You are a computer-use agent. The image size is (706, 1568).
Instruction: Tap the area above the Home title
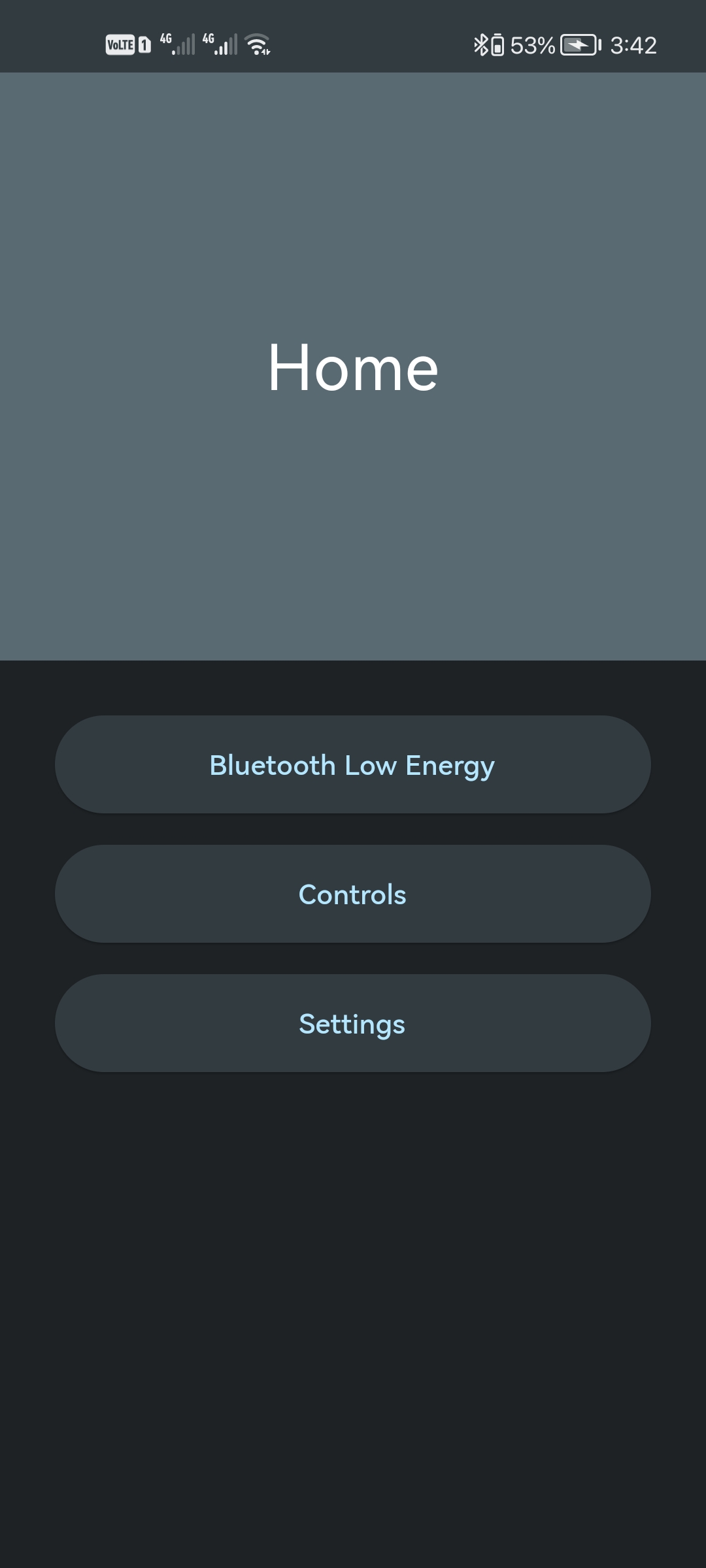tap(353, 196)
